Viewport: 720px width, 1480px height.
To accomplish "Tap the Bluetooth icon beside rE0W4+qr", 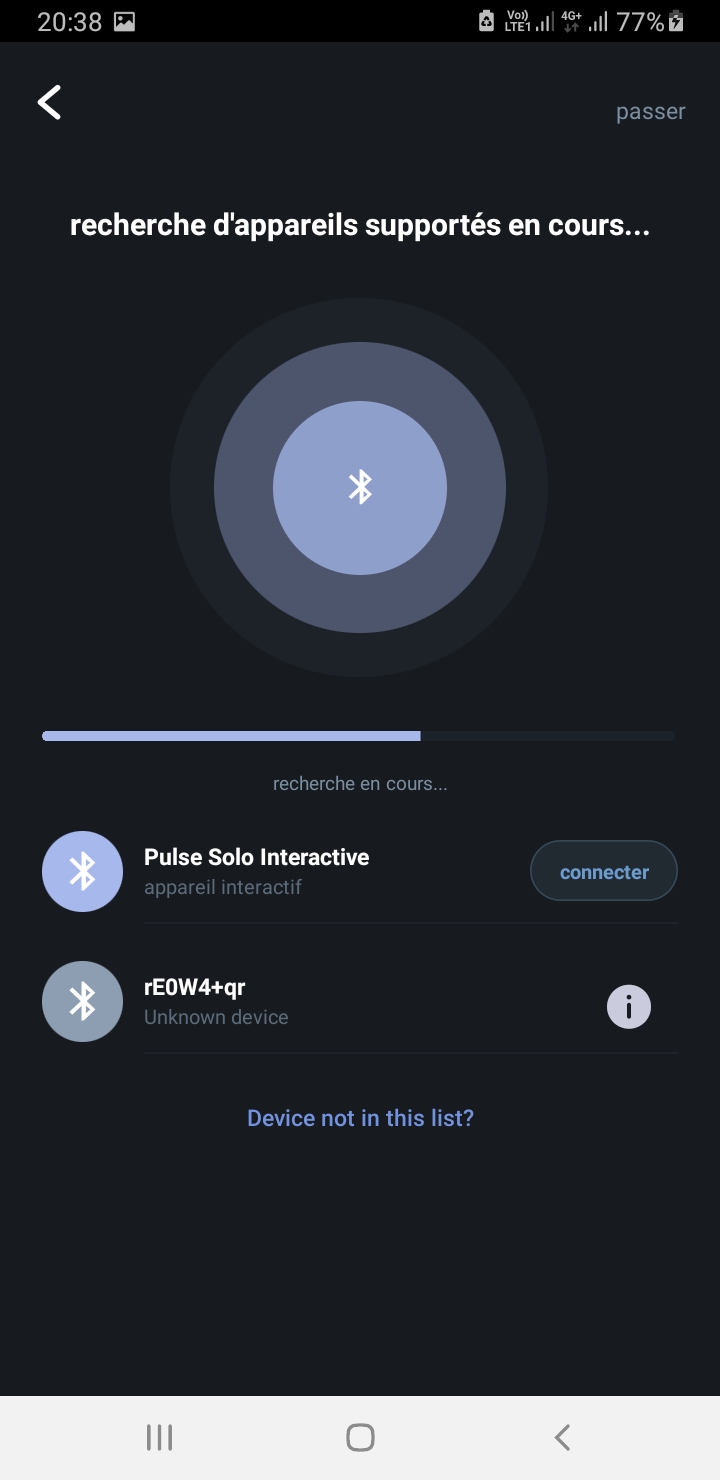I will tap(82, 1001).
